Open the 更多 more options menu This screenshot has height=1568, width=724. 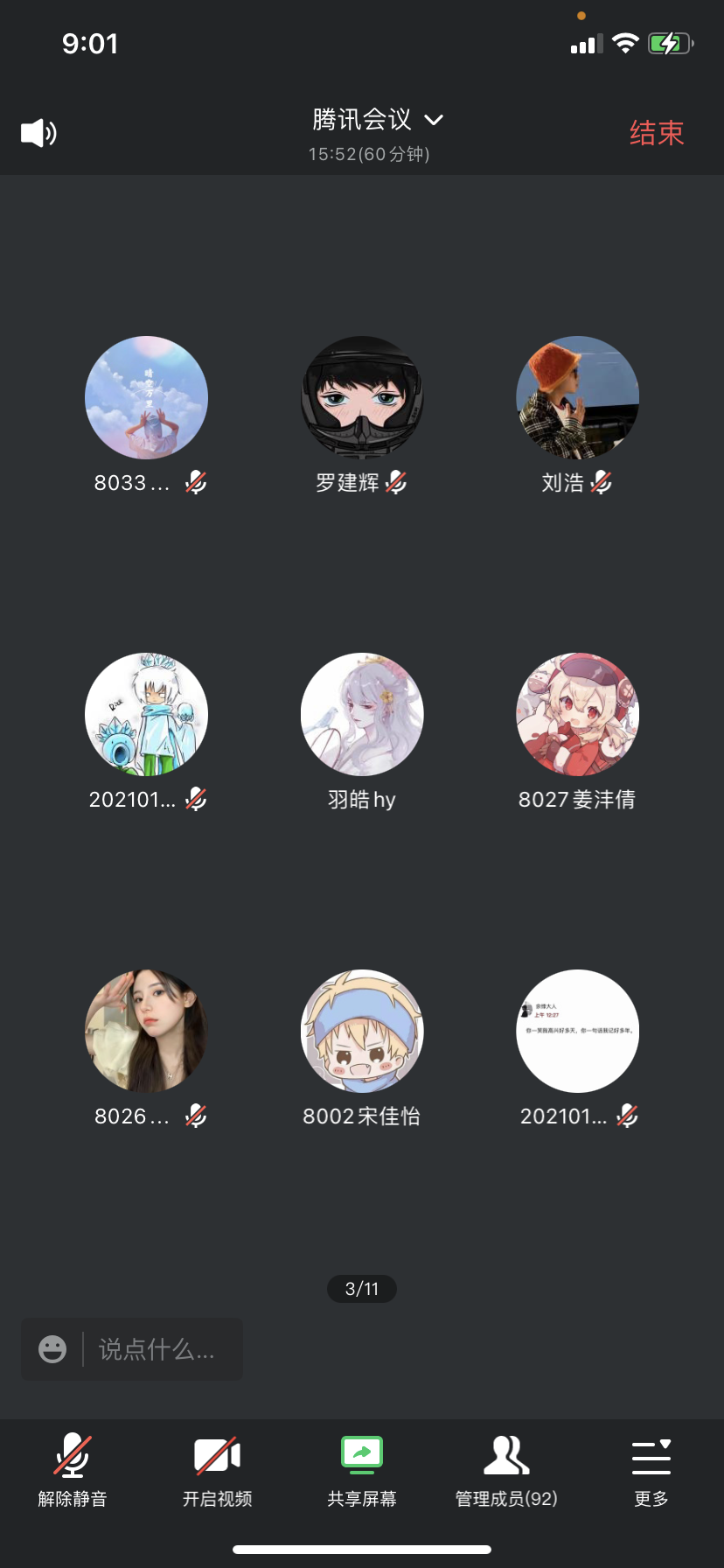tap(651, 1472)
